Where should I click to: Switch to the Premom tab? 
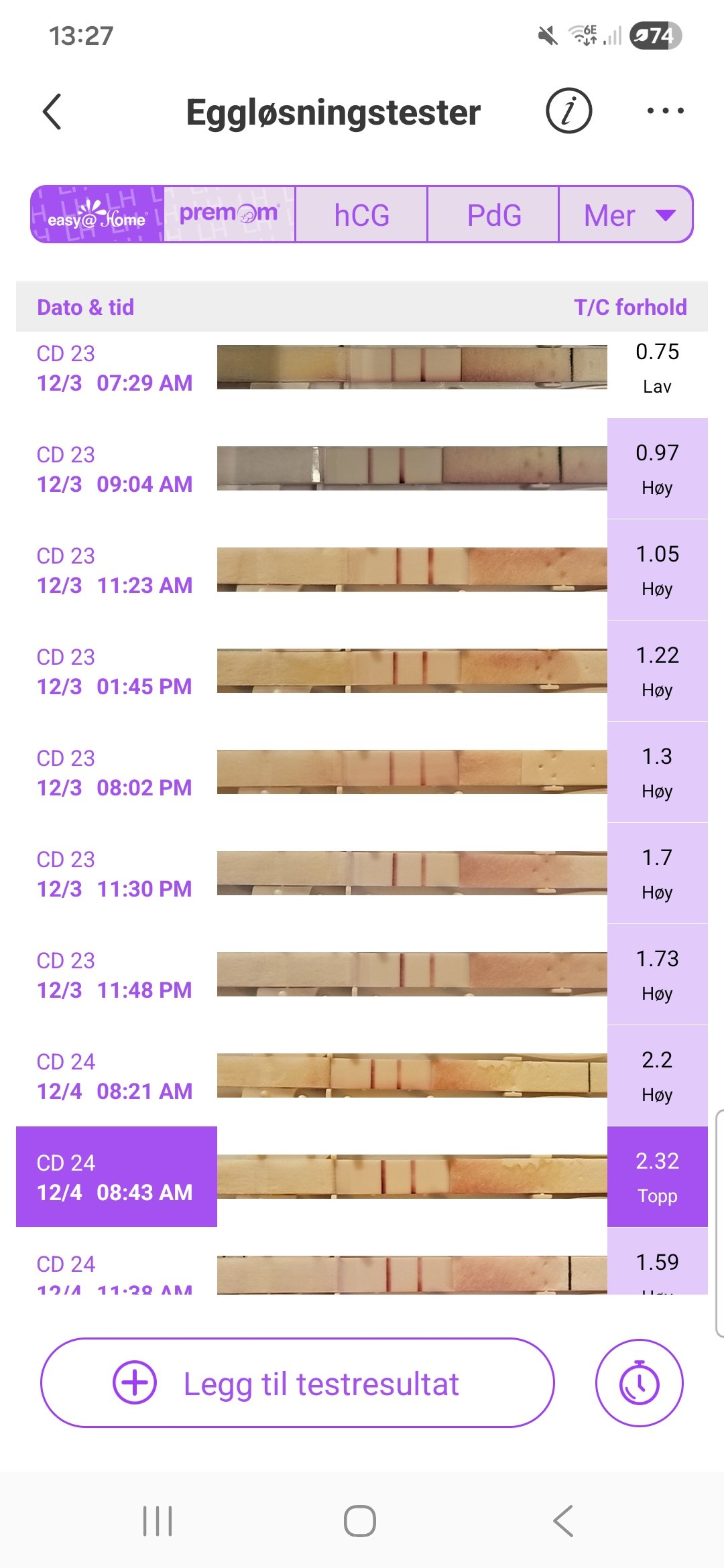click(x=229, y=214)
